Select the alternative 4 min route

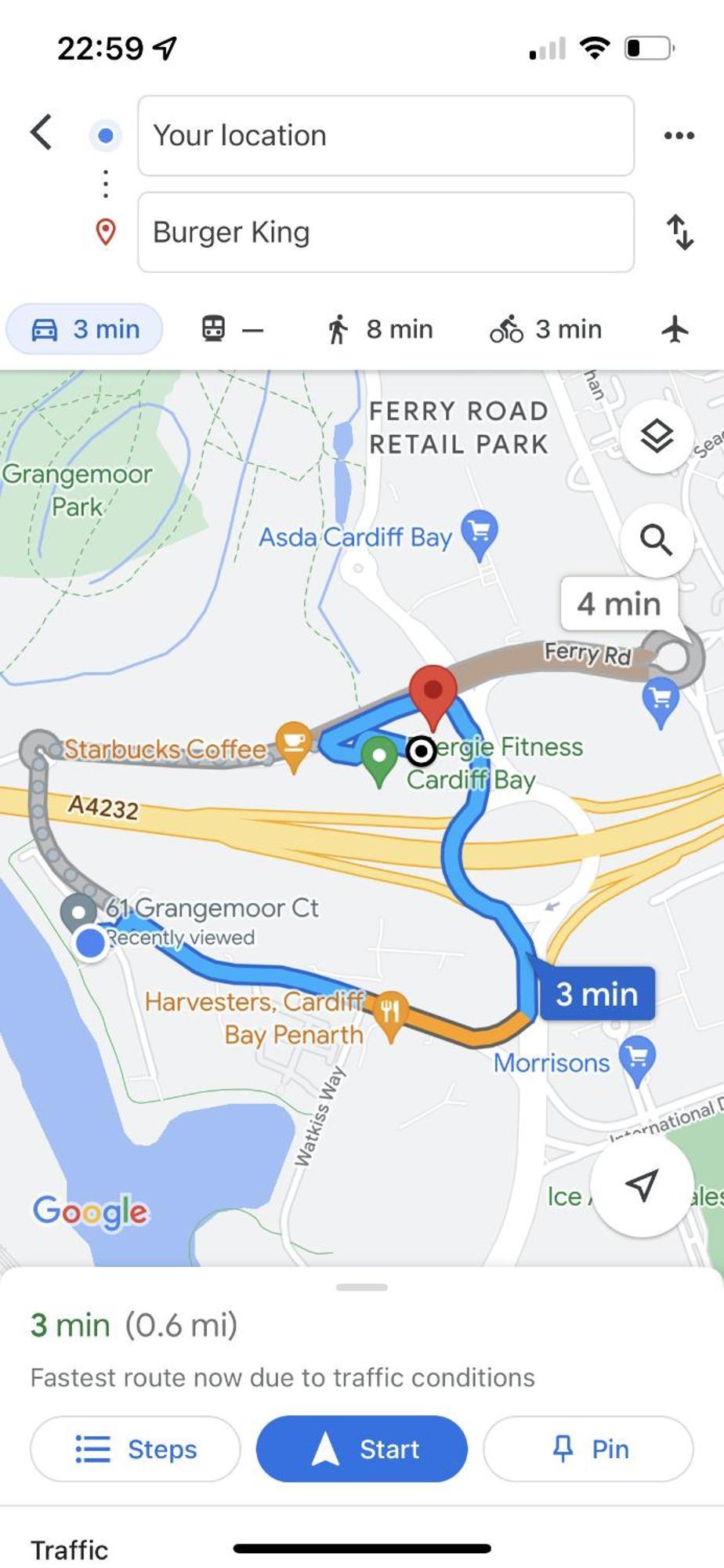pyautogui.click(x=619, y=604)
